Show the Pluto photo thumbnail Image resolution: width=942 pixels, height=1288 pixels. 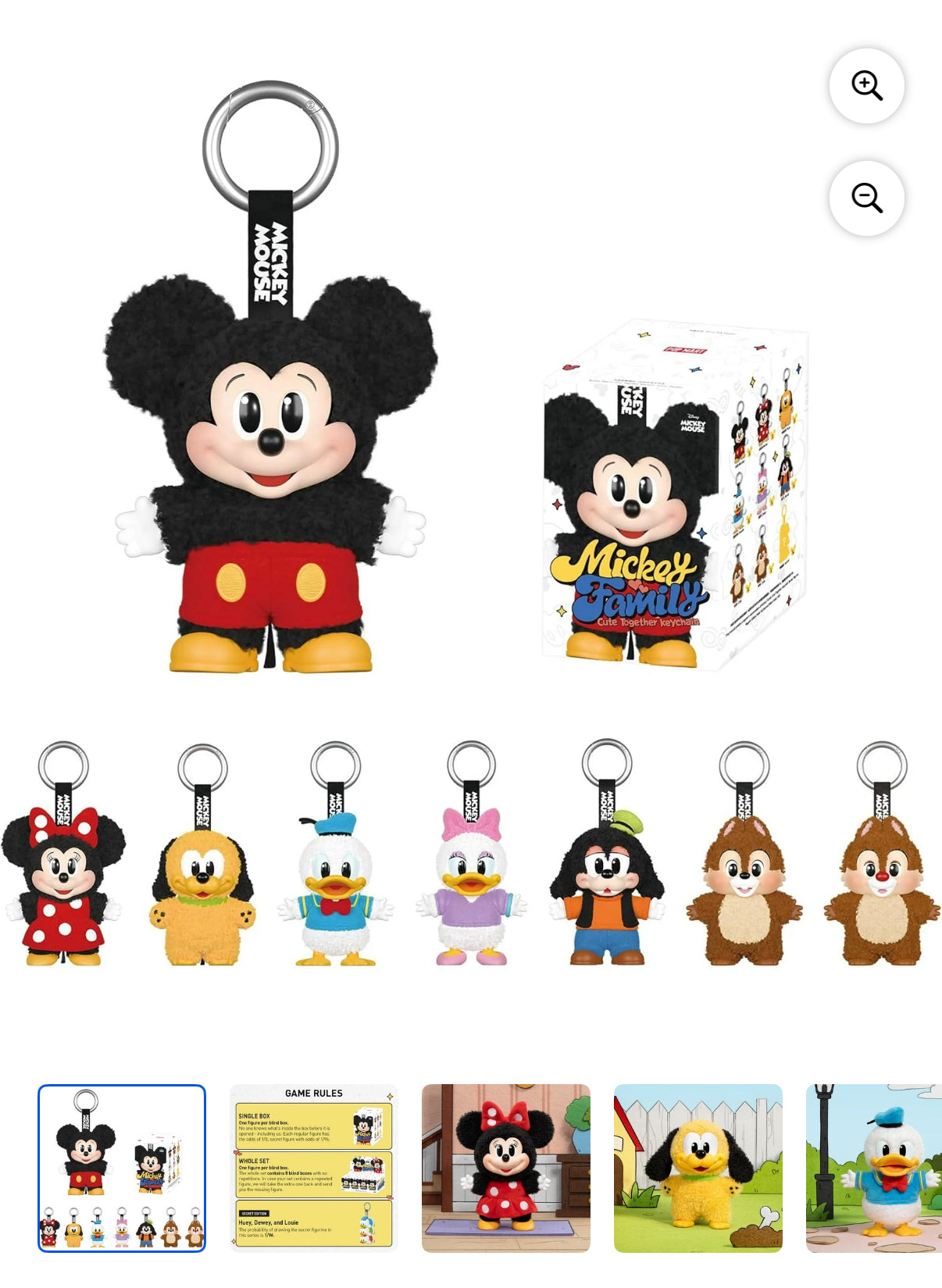[698, 1168]
